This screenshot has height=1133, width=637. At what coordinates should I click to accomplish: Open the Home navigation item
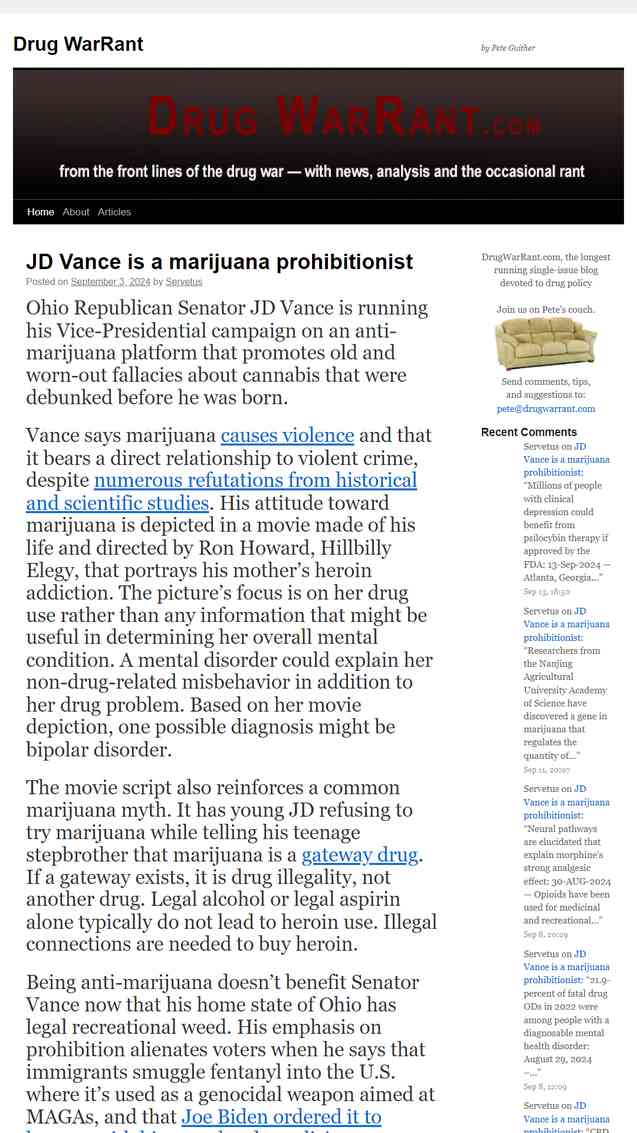coord(40,212)
